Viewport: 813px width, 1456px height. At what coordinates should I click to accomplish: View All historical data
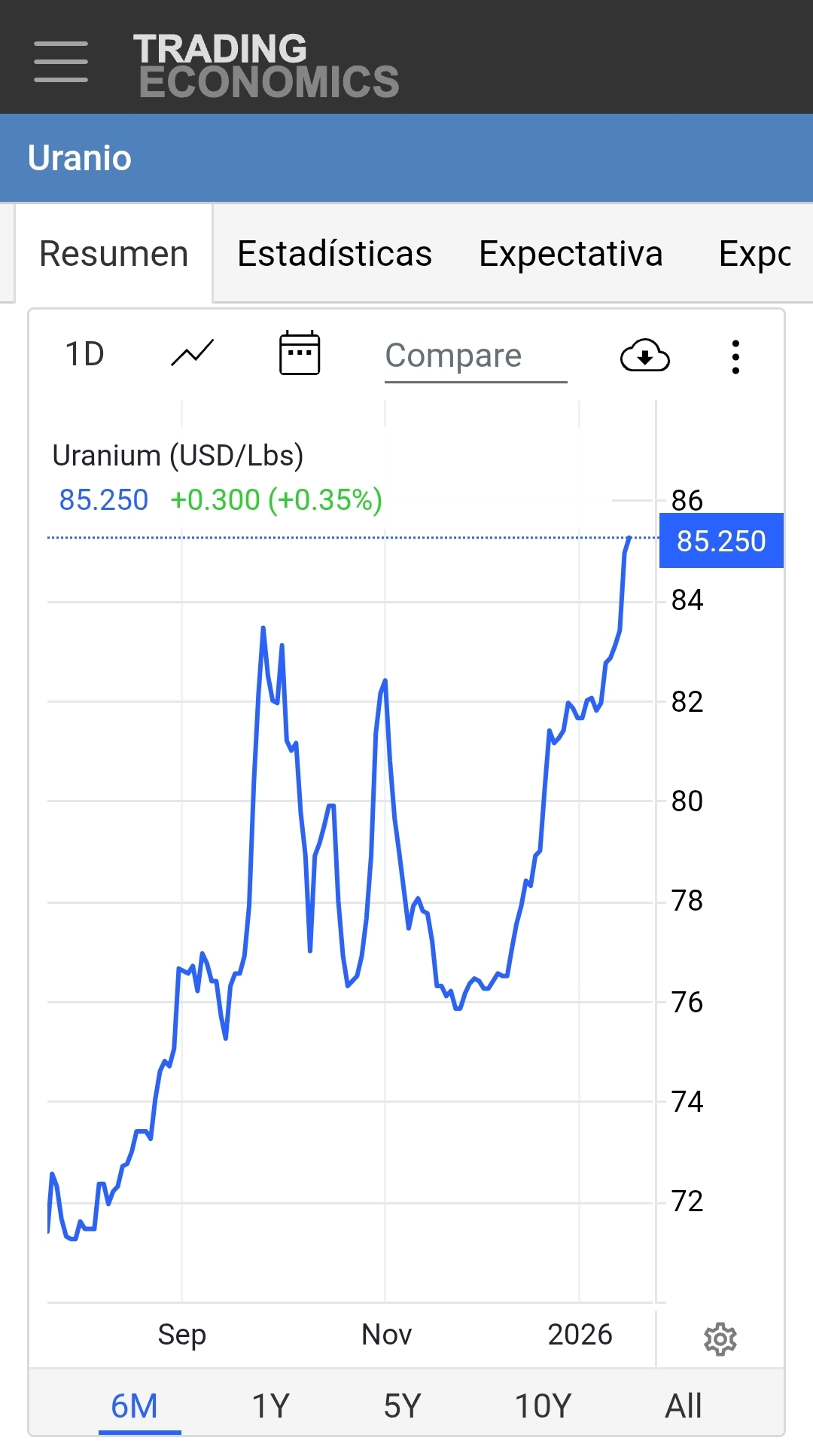(683, 1406)
